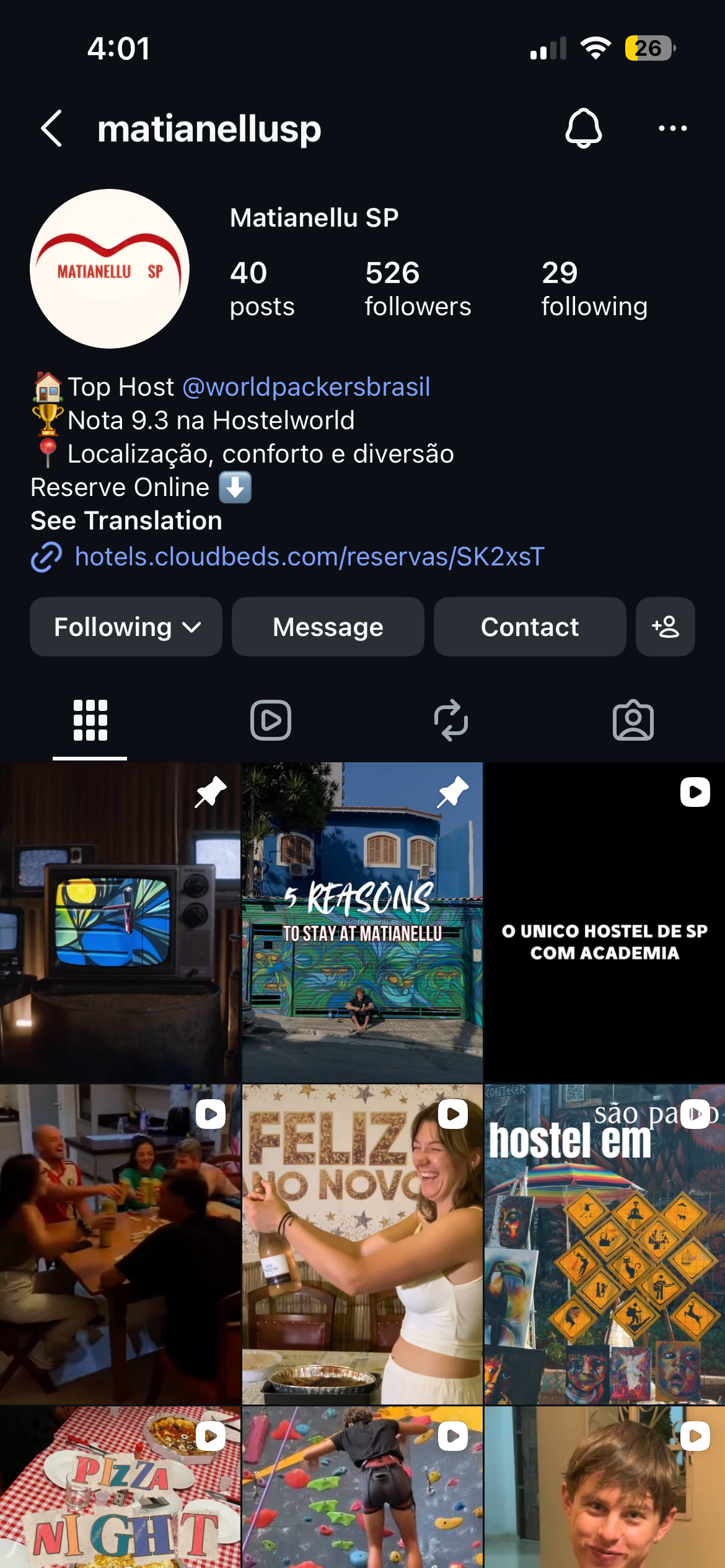Screen dimensions: 725x1568
Task: Expand the Following dropdown button
Action: [x=126, y=627]
